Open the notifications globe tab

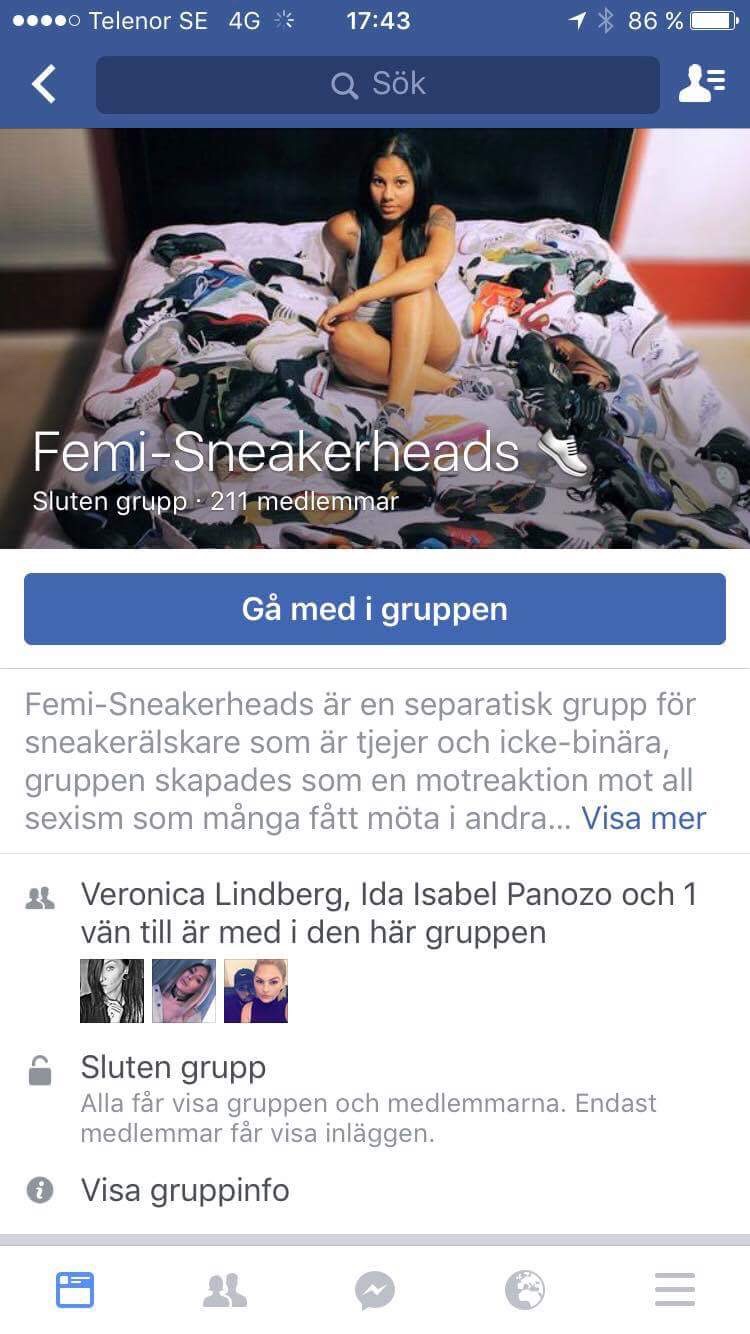525,1290
